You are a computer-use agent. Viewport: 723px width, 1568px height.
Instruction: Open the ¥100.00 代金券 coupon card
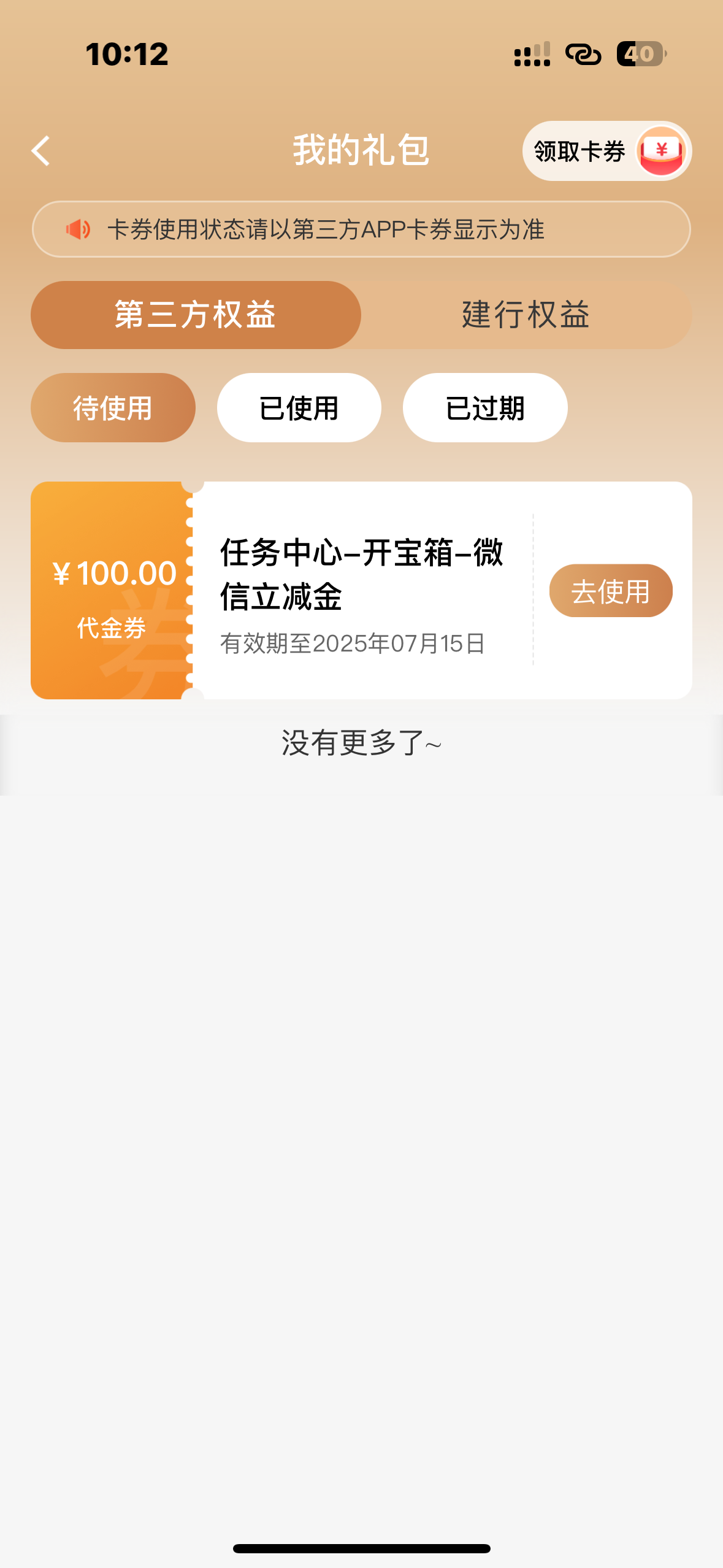pyautogui.click(x=361, y=590)
